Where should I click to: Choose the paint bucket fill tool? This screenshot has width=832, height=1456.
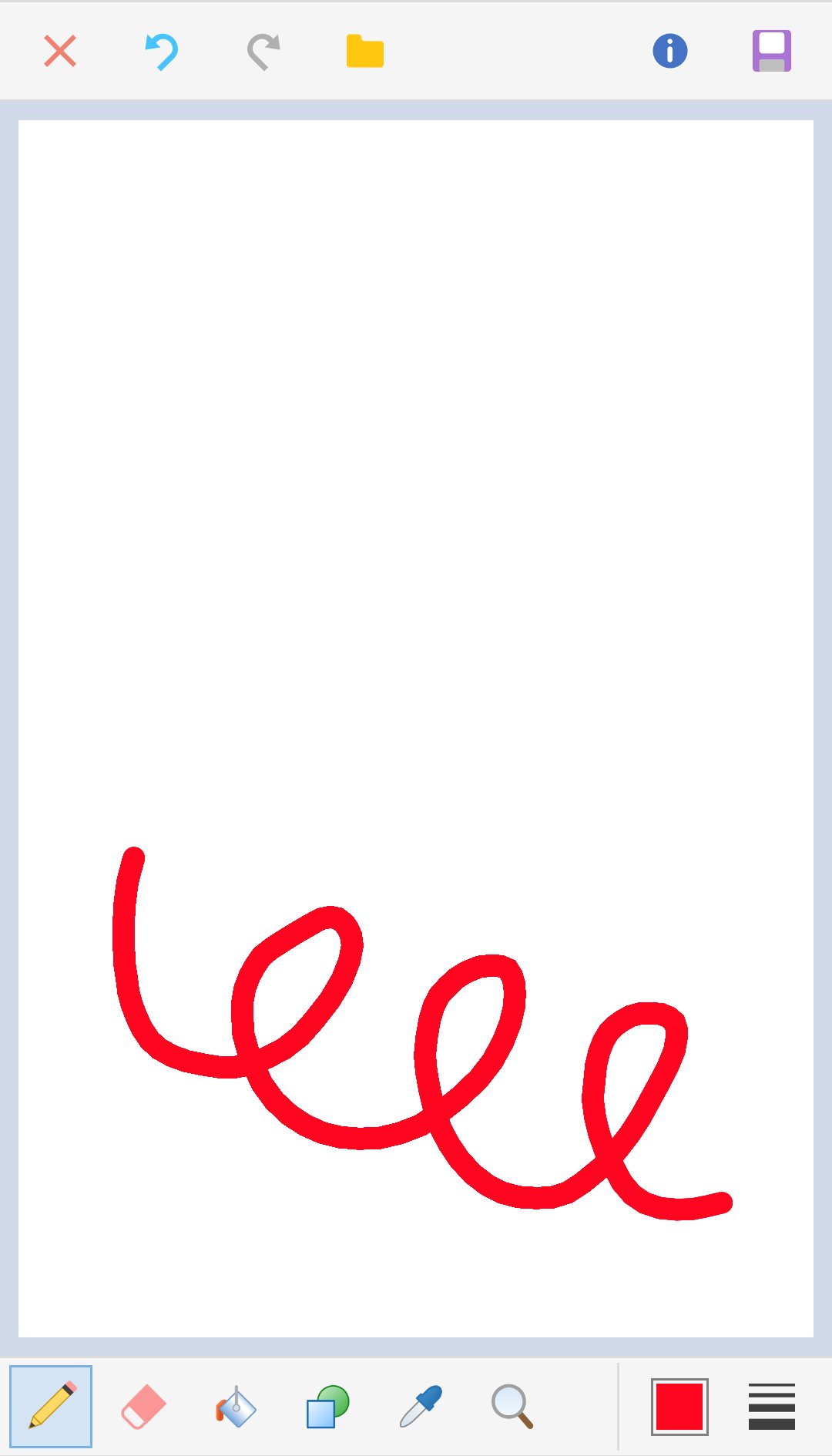[236, 1406]
